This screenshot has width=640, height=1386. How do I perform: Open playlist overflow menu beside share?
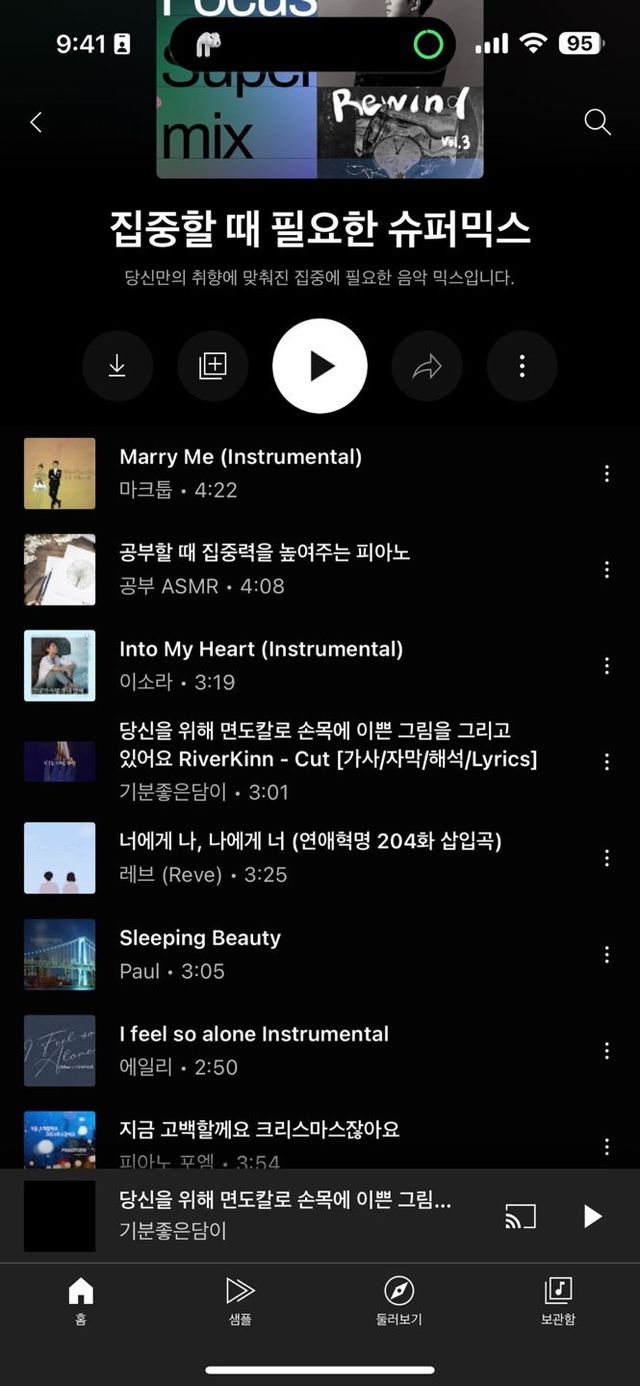click(x=522, y=366)
